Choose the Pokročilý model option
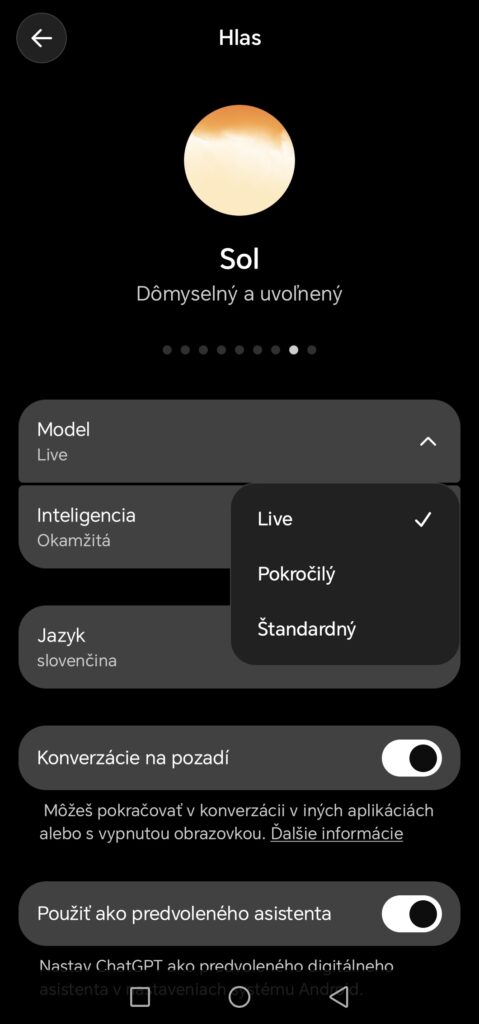This screenshot has width=479, height=1024. (345, 575)
